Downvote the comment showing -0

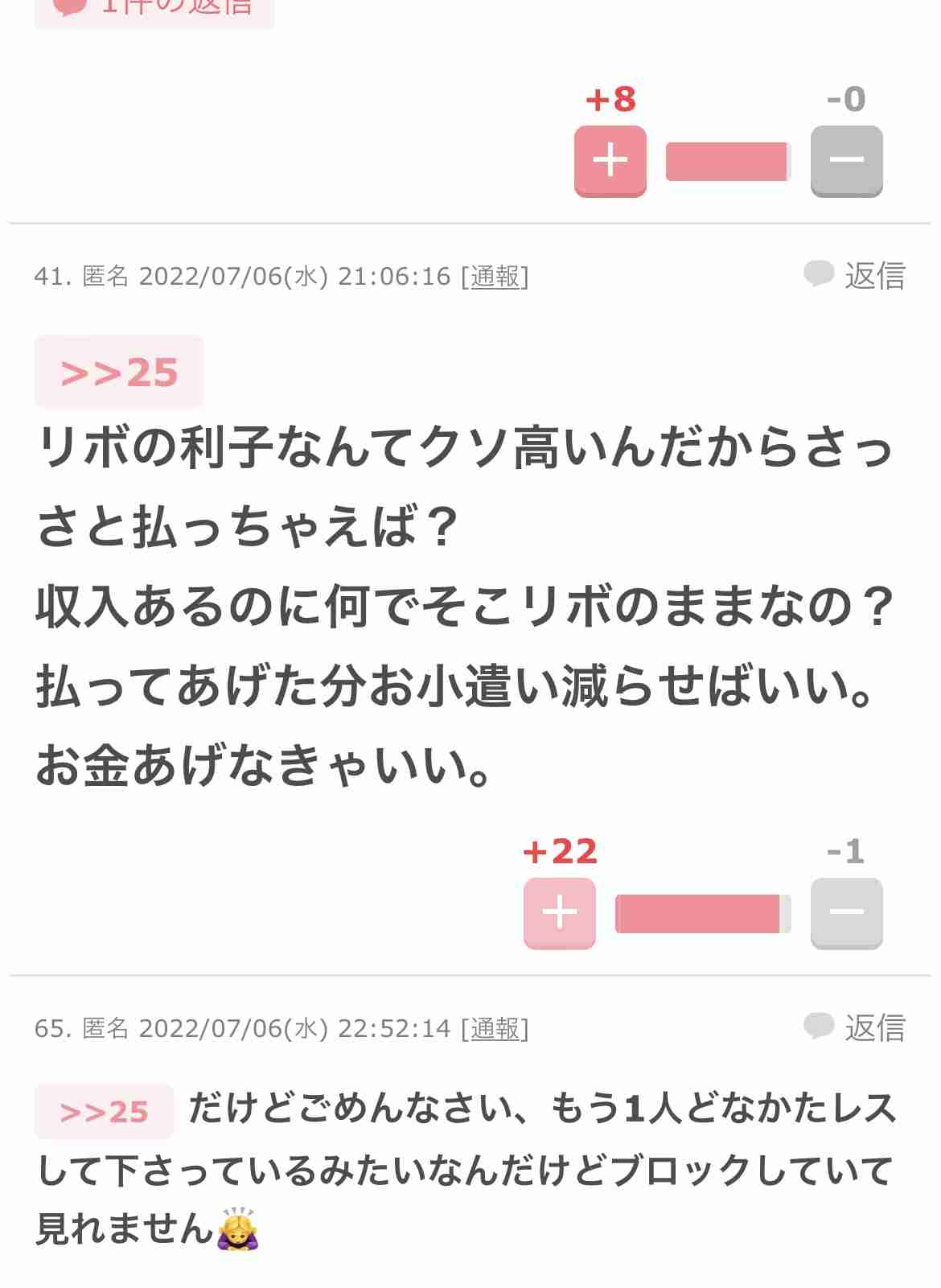(x=846, y=160)
